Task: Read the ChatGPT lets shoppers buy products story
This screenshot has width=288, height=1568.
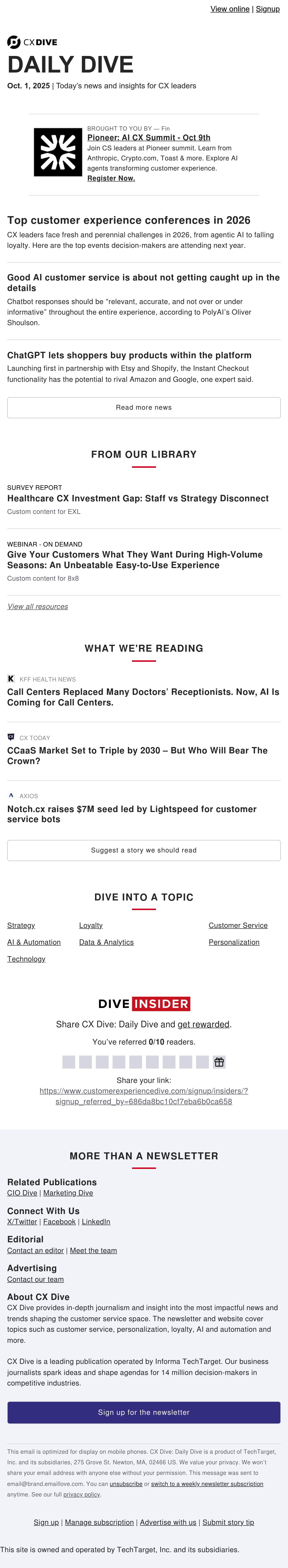Action: click(x=129, y=355)
